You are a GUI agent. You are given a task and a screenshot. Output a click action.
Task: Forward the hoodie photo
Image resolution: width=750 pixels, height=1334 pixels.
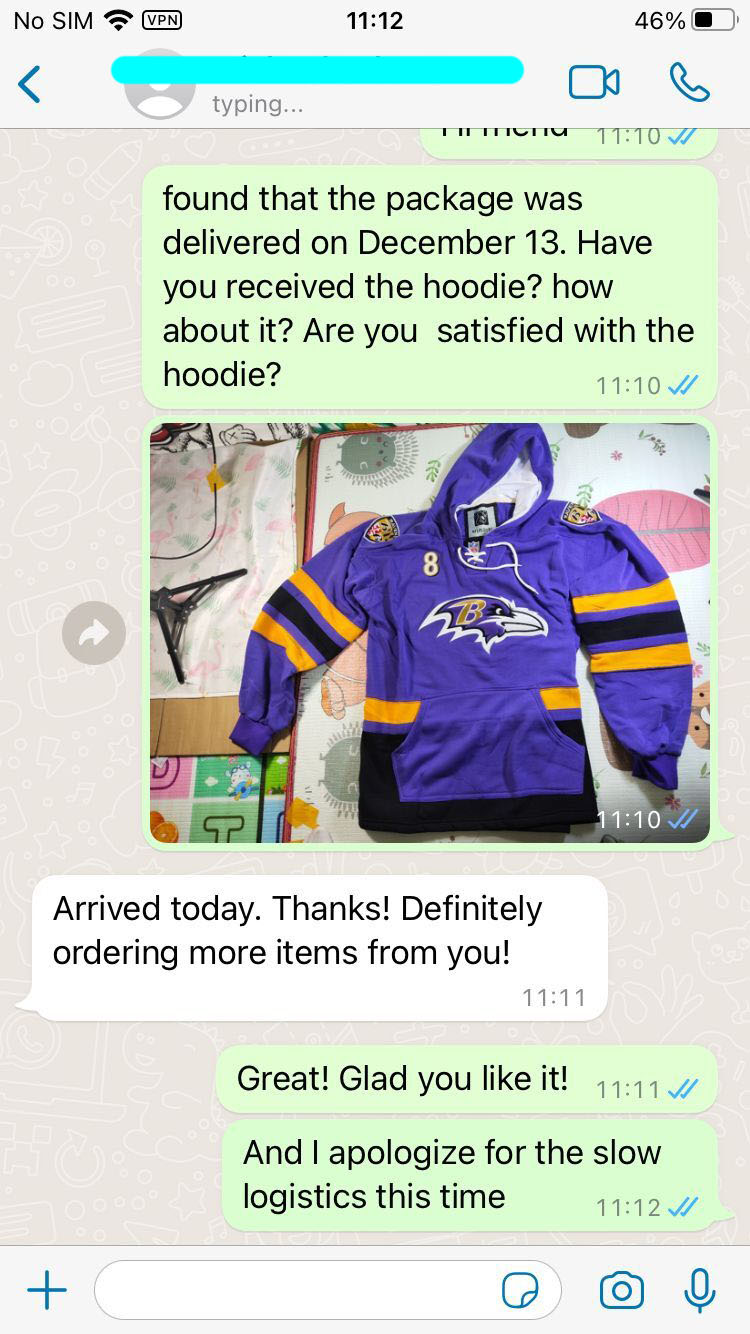pyautogui.click(x=94, y=633)
